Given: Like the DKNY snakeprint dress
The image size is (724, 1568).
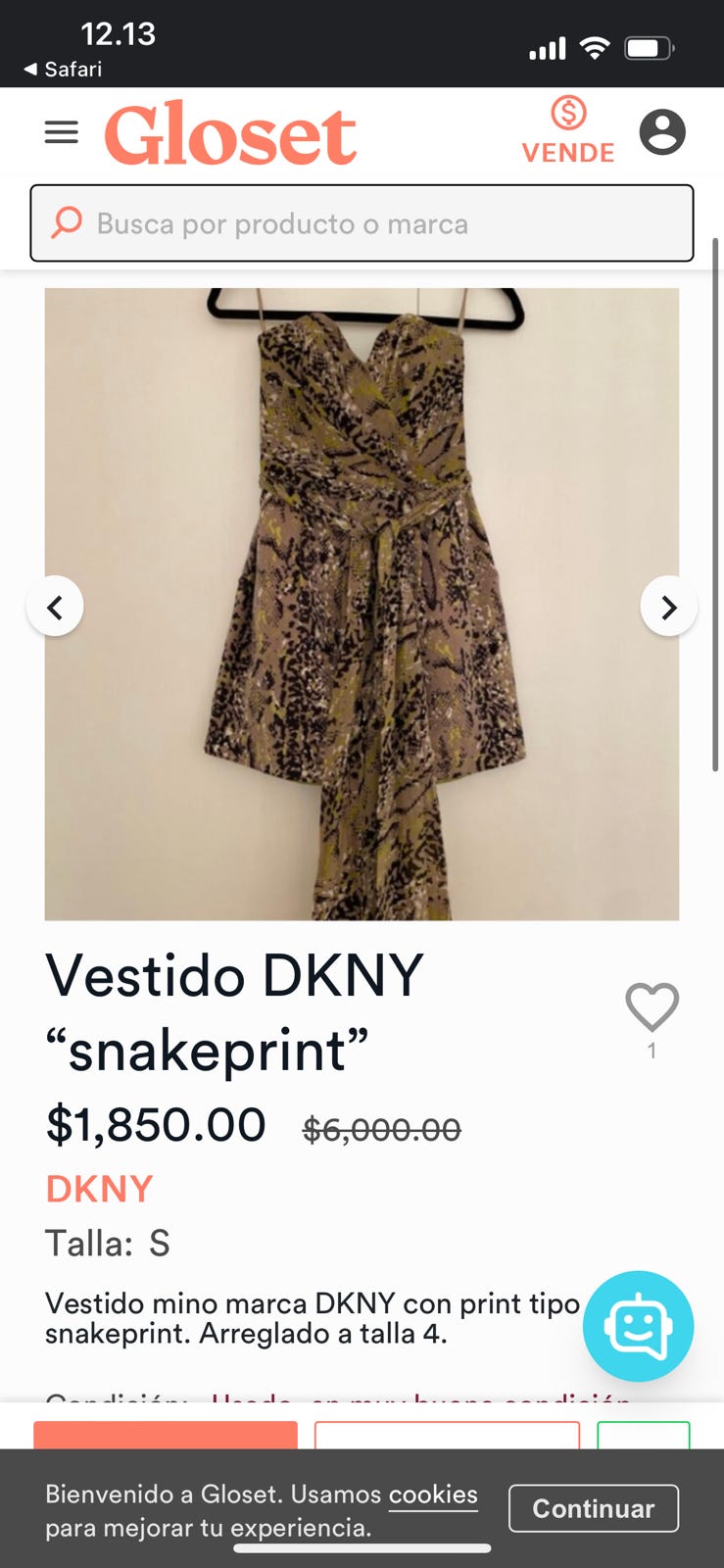Looking at the screenshot, I should click(652, 1007).
